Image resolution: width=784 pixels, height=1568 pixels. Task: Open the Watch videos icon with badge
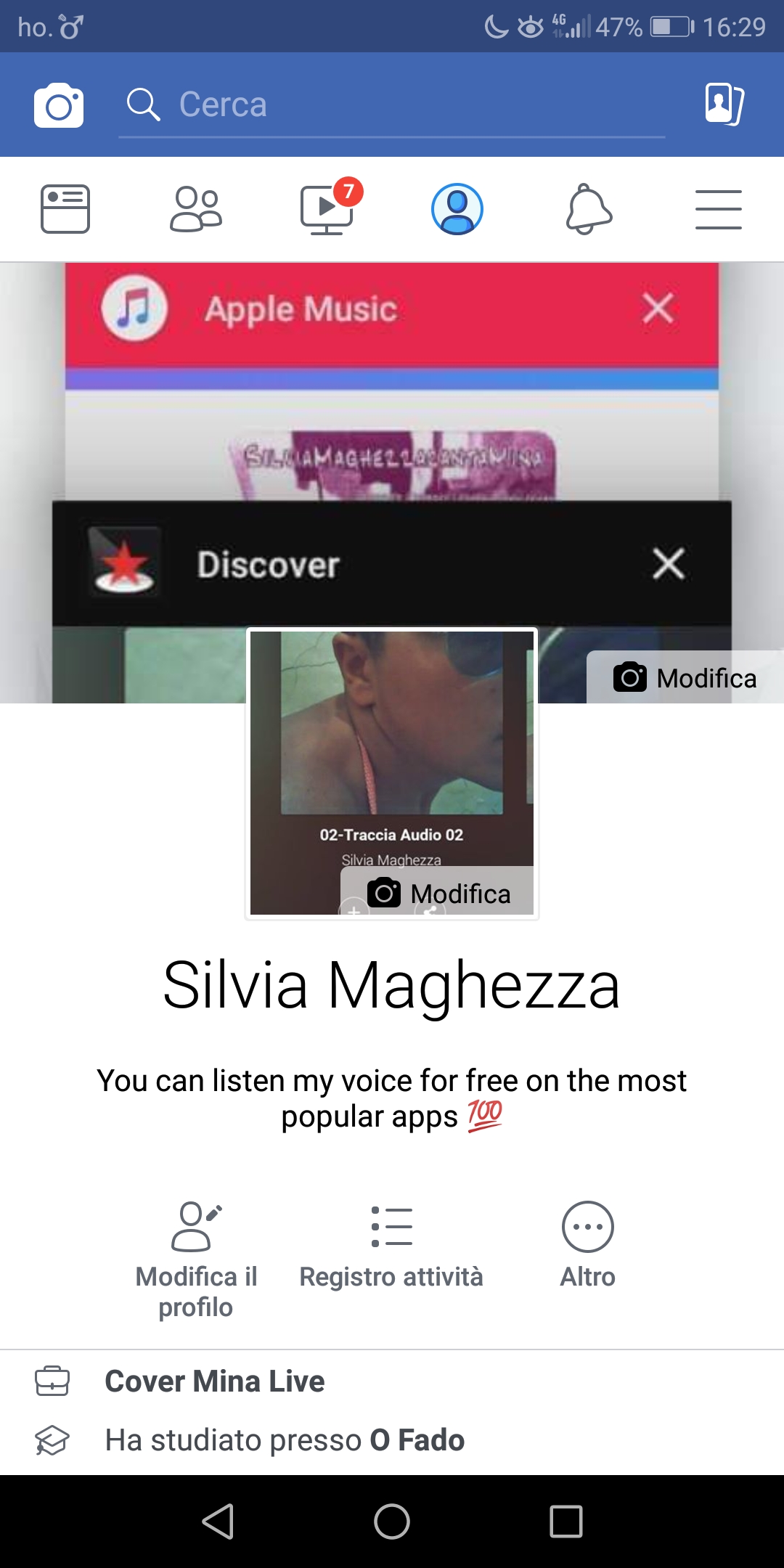click(x=327, y=209)
